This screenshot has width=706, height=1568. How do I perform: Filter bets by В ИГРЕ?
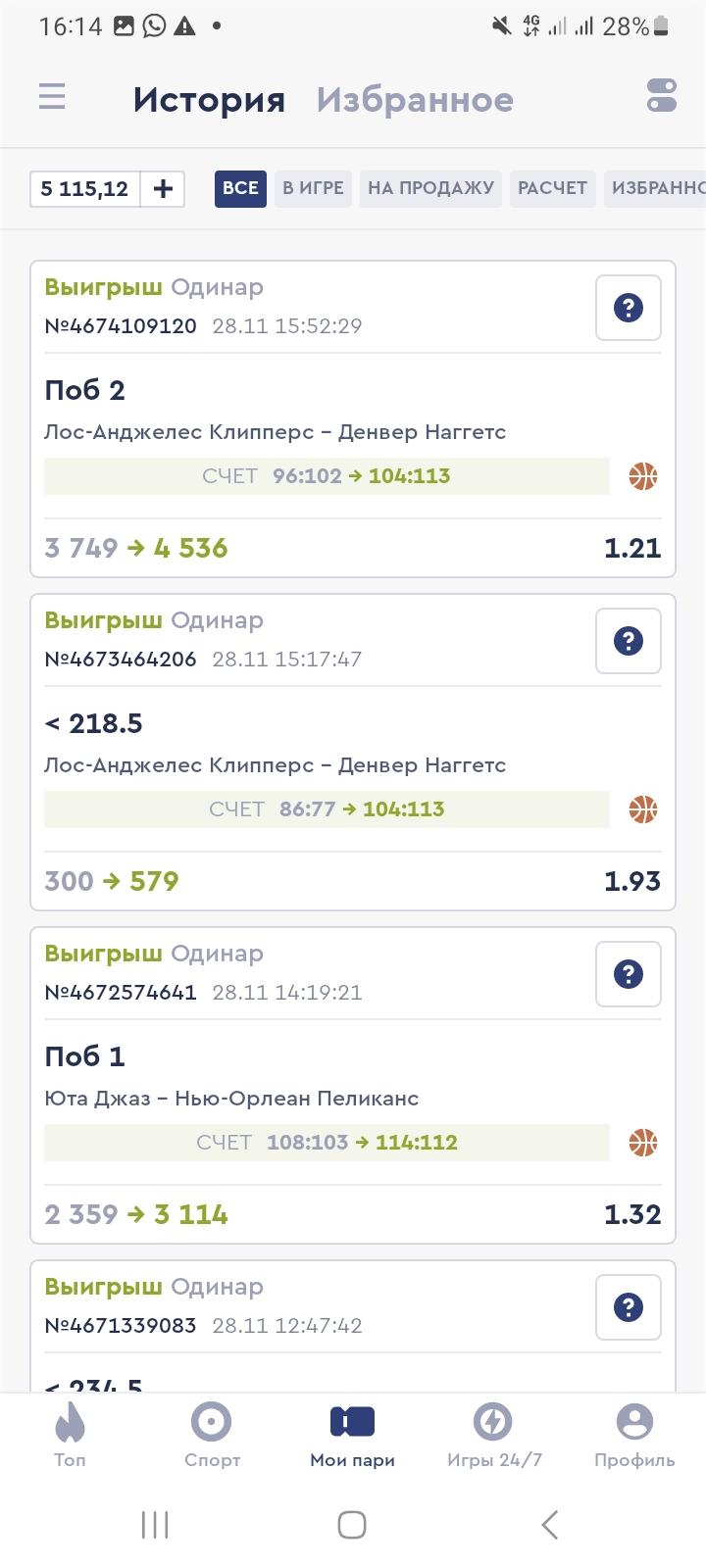pyautogui.click(x=313, y=188)
